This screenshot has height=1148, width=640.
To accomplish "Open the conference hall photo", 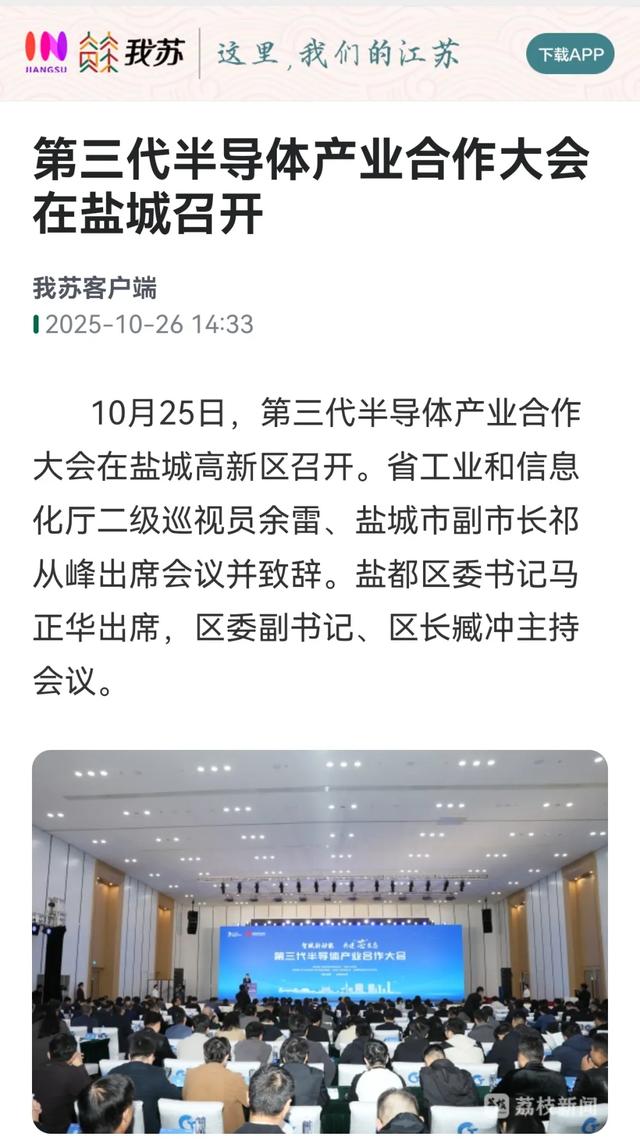I will [320, 942].
